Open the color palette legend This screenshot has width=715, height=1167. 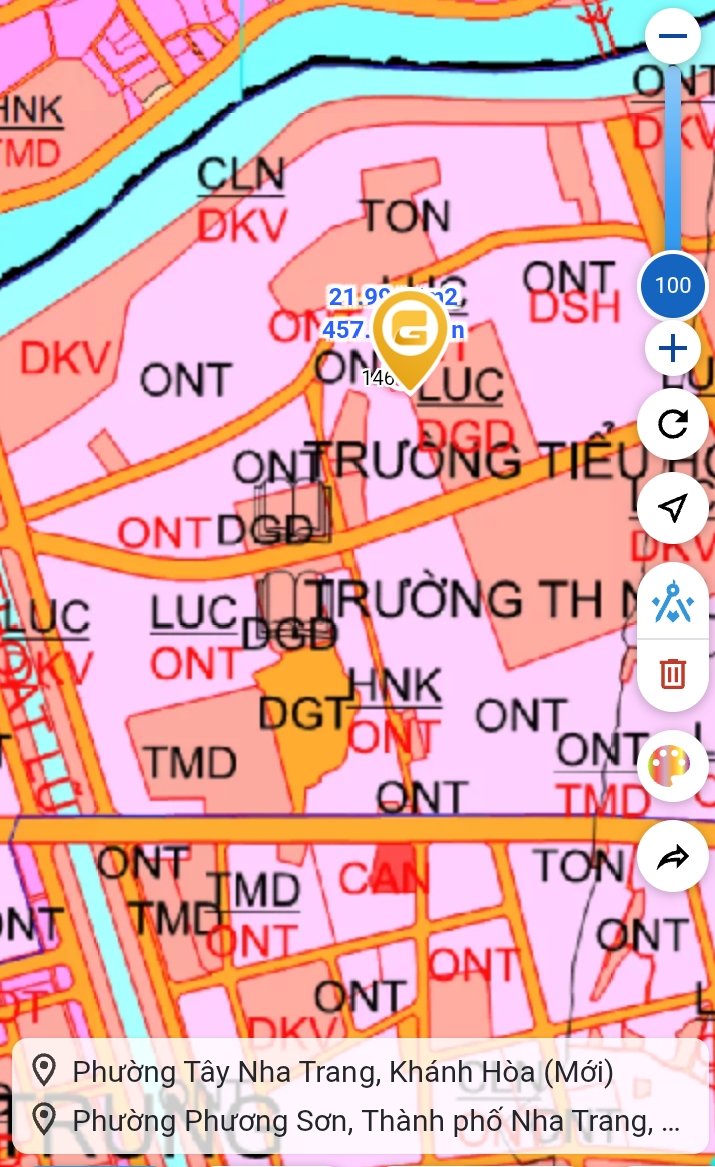click(x=673, y=767)
